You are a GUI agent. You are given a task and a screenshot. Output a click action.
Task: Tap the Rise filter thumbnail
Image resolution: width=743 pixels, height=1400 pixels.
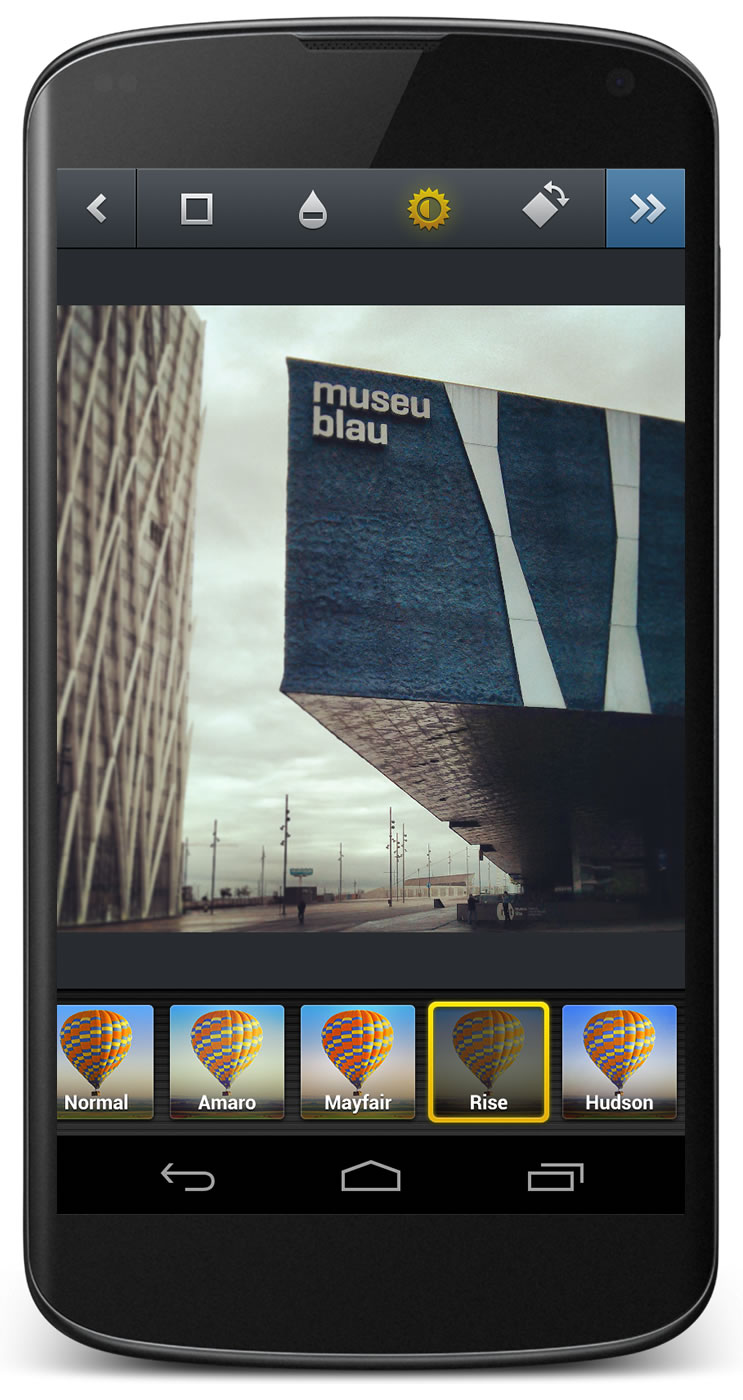pos(488,1062)
